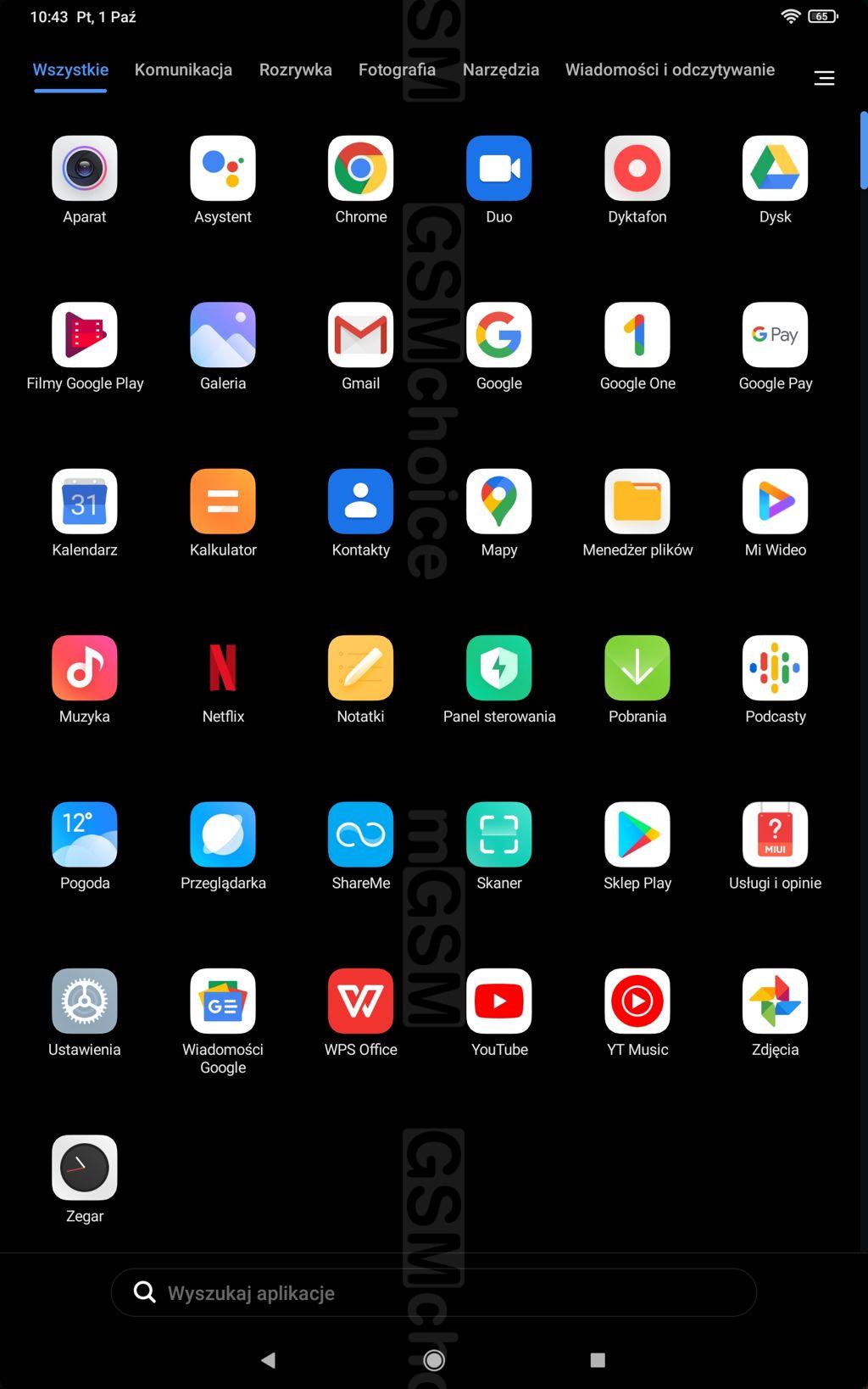The width and height of the screenshot is (868, 1389).
Task: Launch Google Pay
Action: tap(775, 335)
